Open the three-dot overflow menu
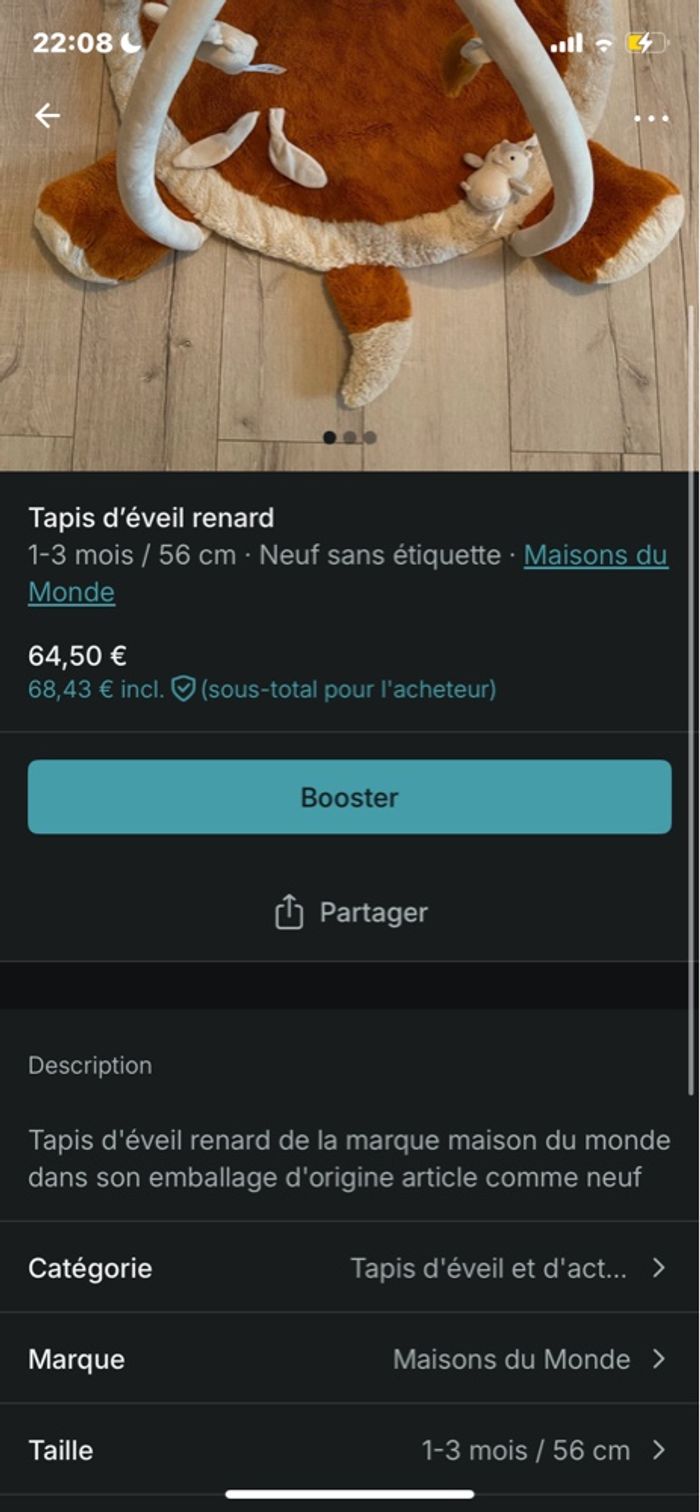Screen dimensions: 700x1512 tap(651, 118)
